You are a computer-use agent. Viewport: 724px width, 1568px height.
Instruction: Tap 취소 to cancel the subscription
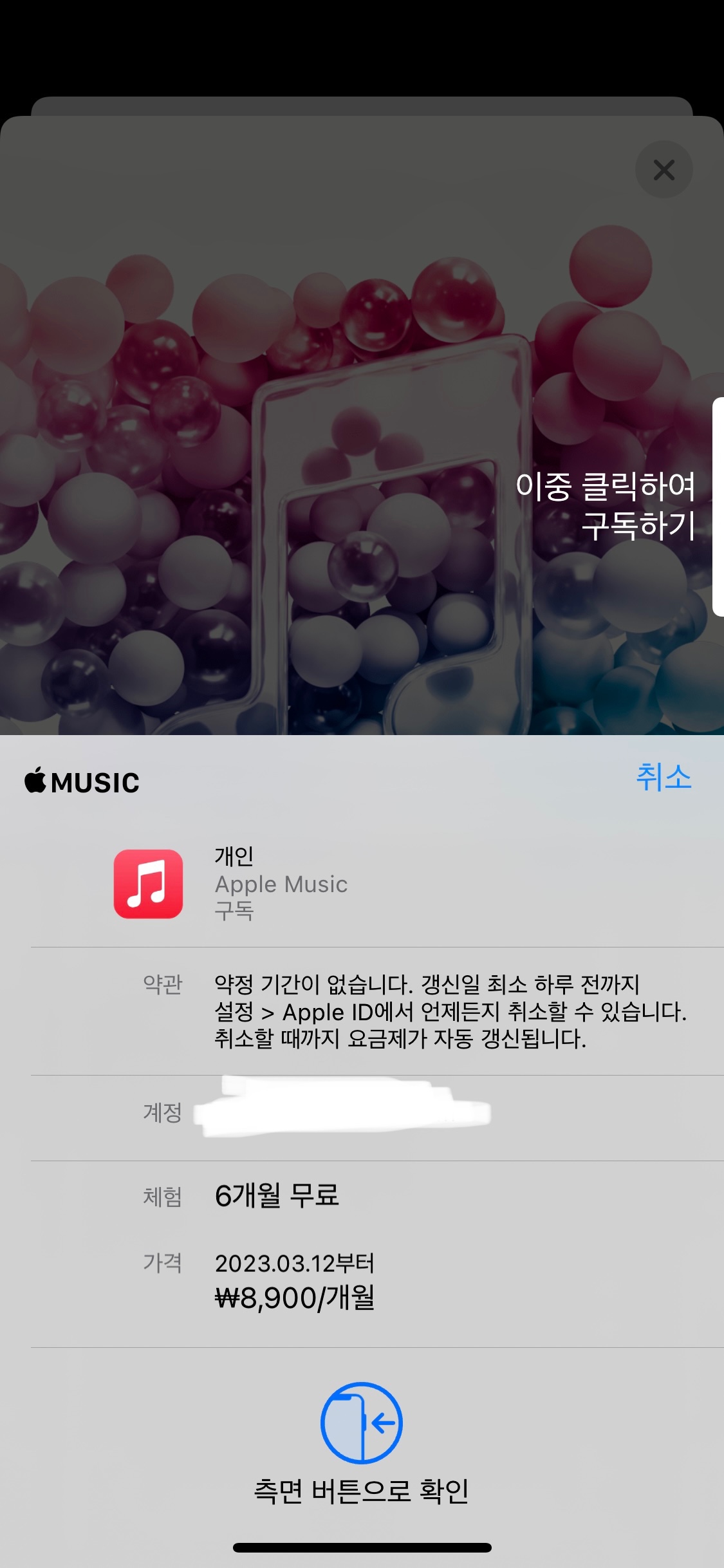664,777
